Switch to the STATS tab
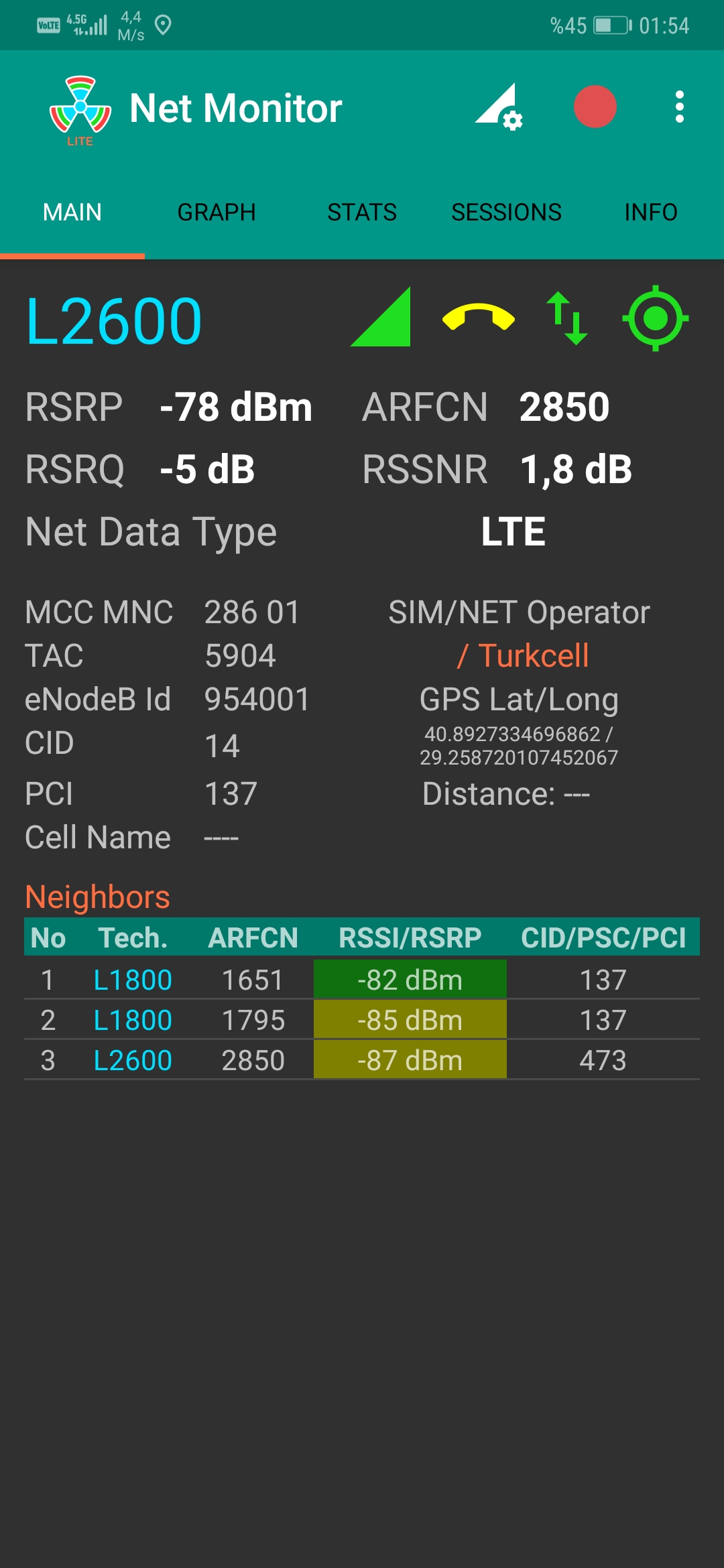 click(x=362, y=212)
